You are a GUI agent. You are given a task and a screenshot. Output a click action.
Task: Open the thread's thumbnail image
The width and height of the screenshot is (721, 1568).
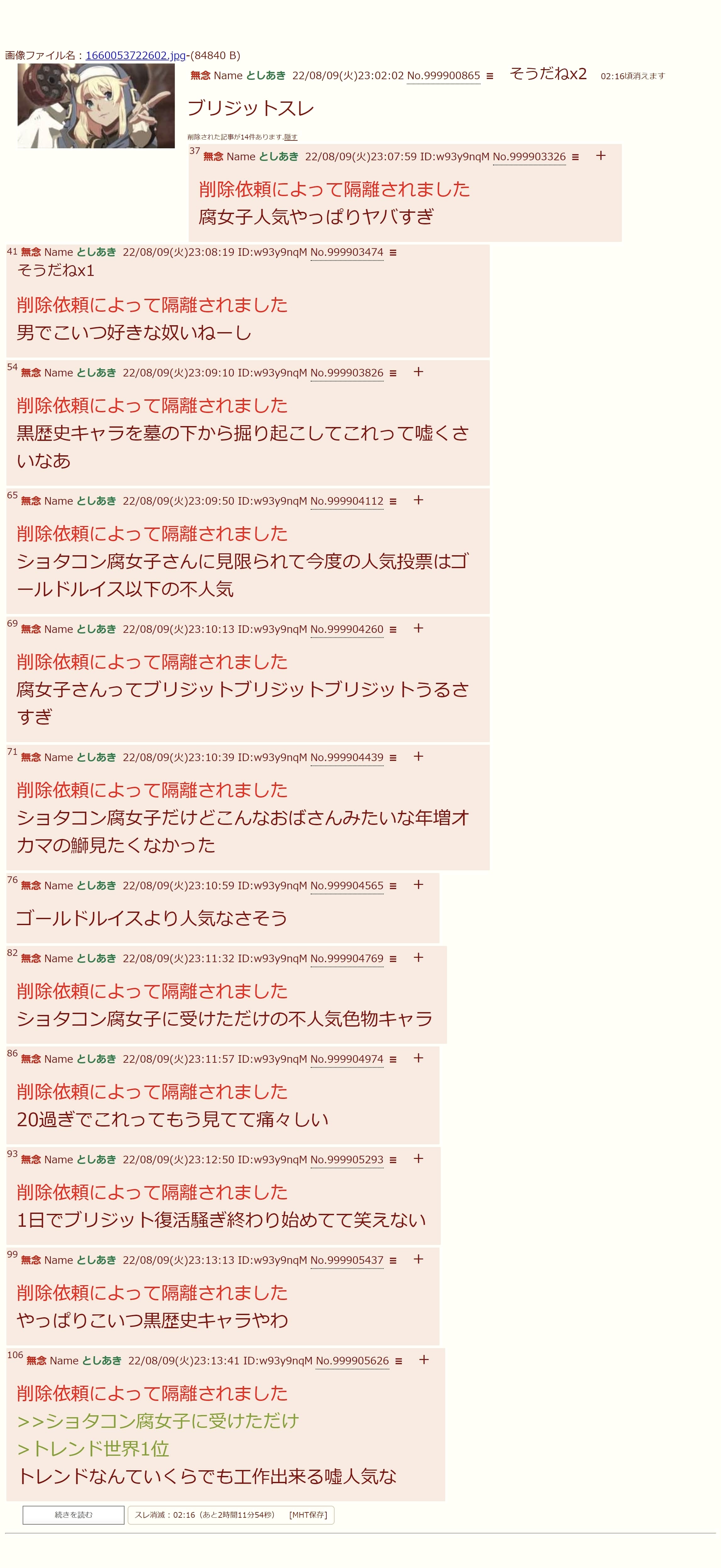point(96,106)
